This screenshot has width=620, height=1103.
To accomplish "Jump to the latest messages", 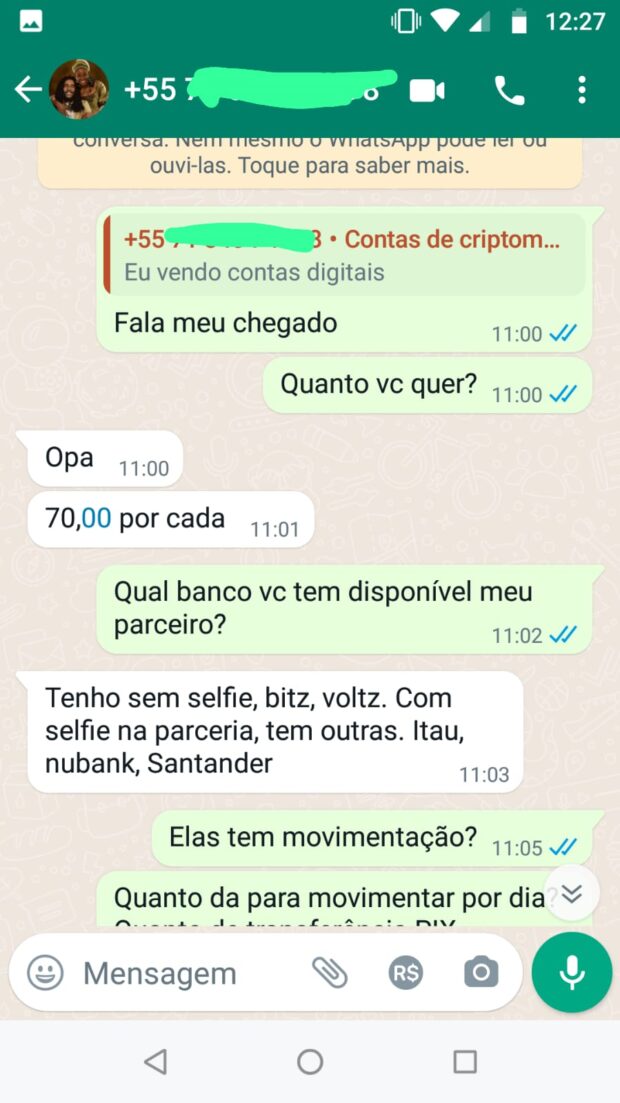I will pyautogui.click(x=572, y=894).
